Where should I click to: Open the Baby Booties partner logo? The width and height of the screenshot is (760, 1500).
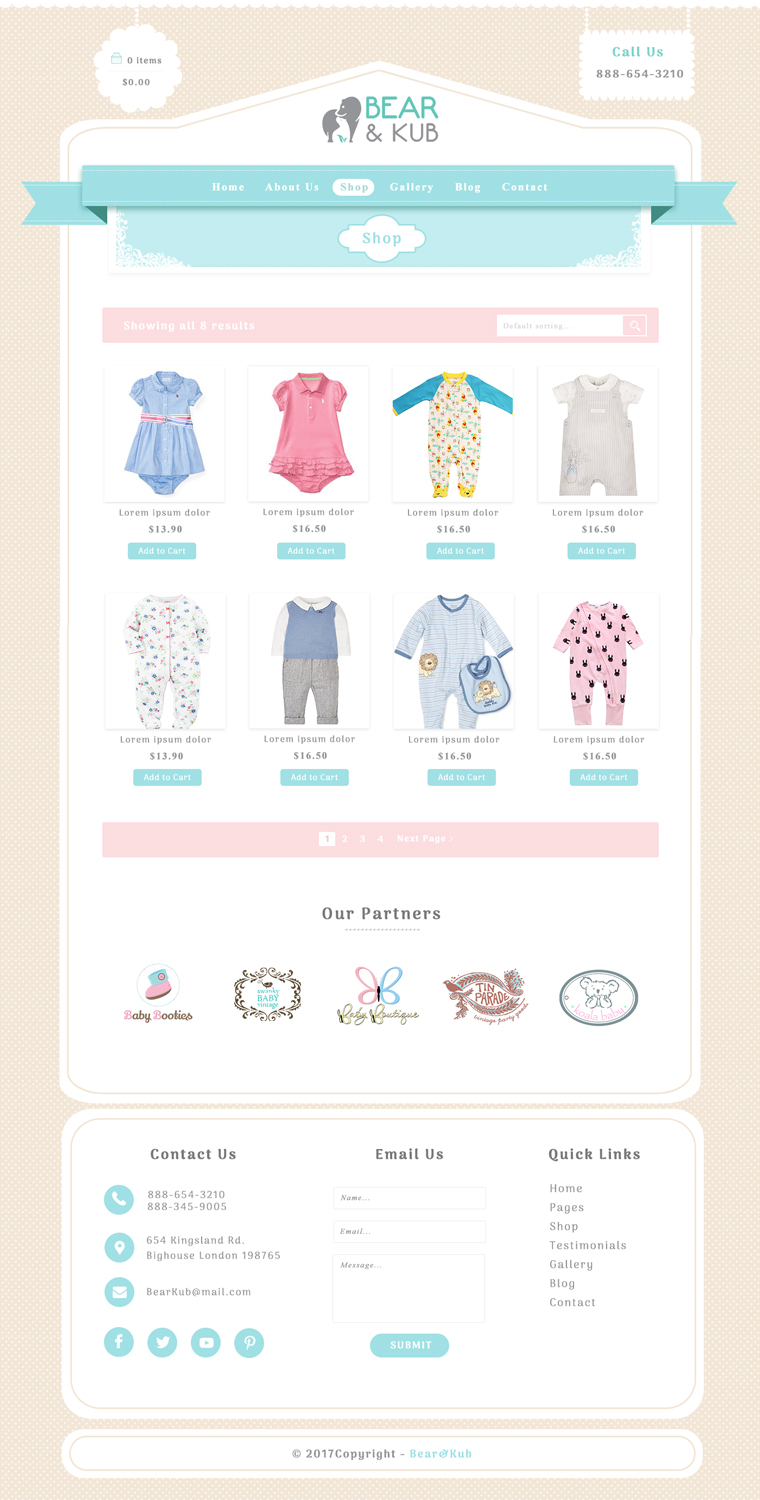158,993
